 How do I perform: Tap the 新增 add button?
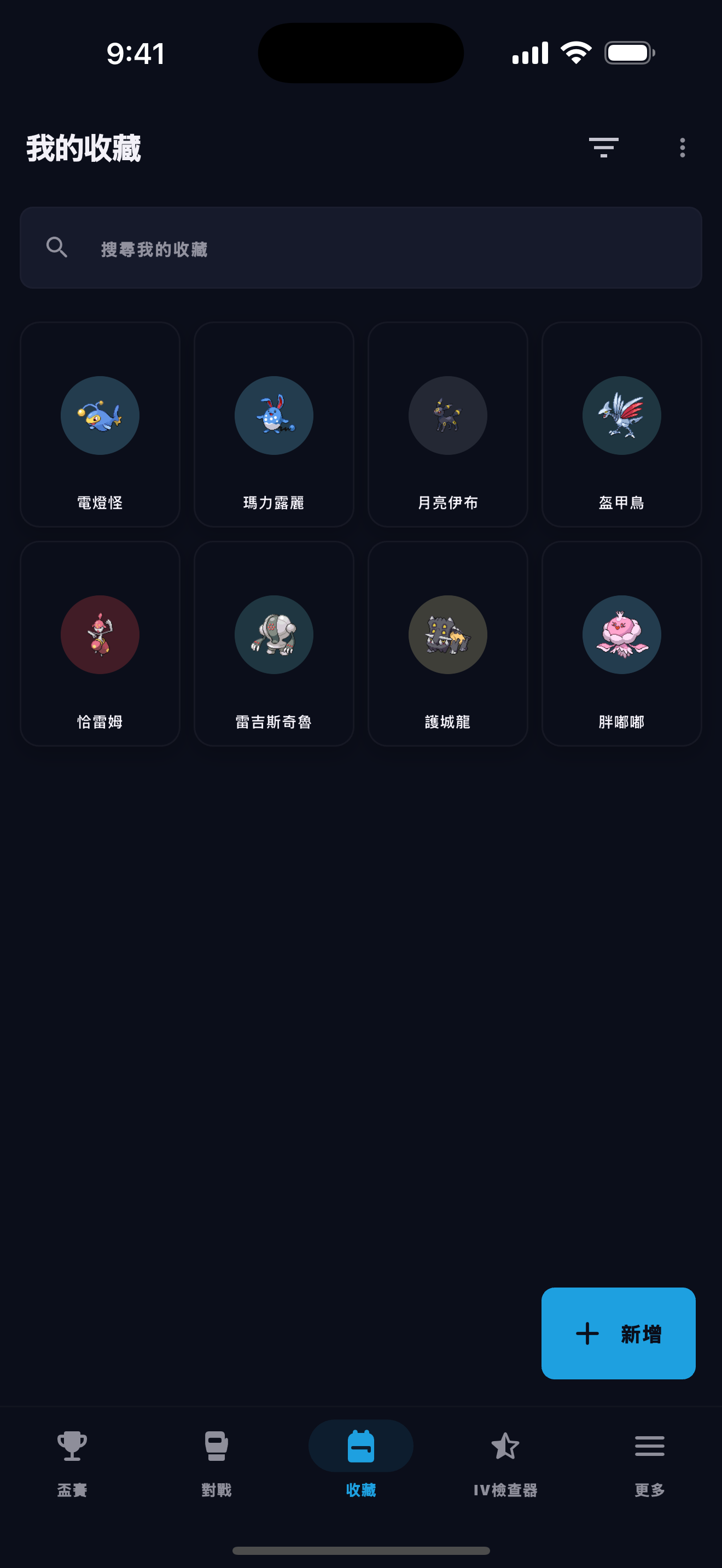coord(619,1333)
